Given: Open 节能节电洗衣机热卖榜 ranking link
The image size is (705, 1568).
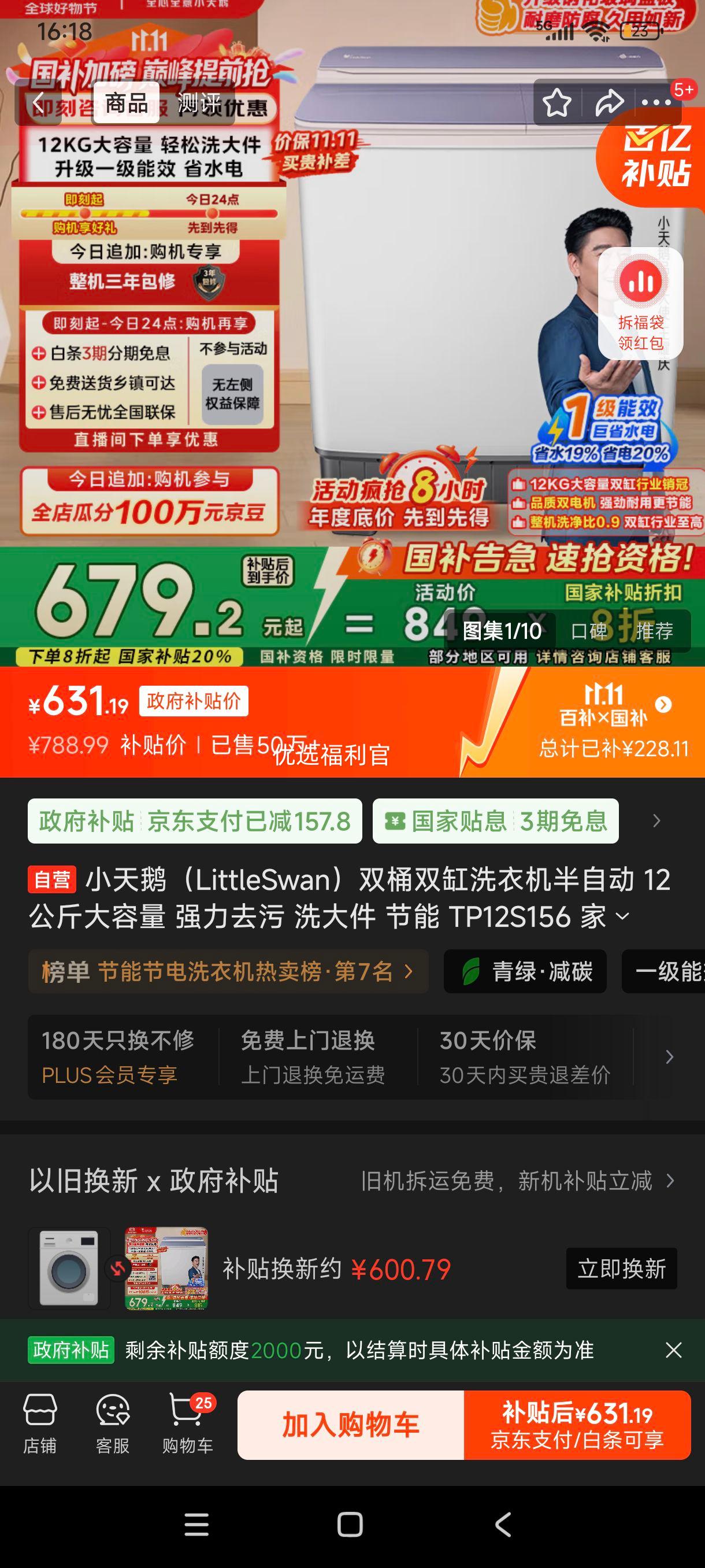Looking at the screenshot, I should pyautogui.click(x=228, y=971).
